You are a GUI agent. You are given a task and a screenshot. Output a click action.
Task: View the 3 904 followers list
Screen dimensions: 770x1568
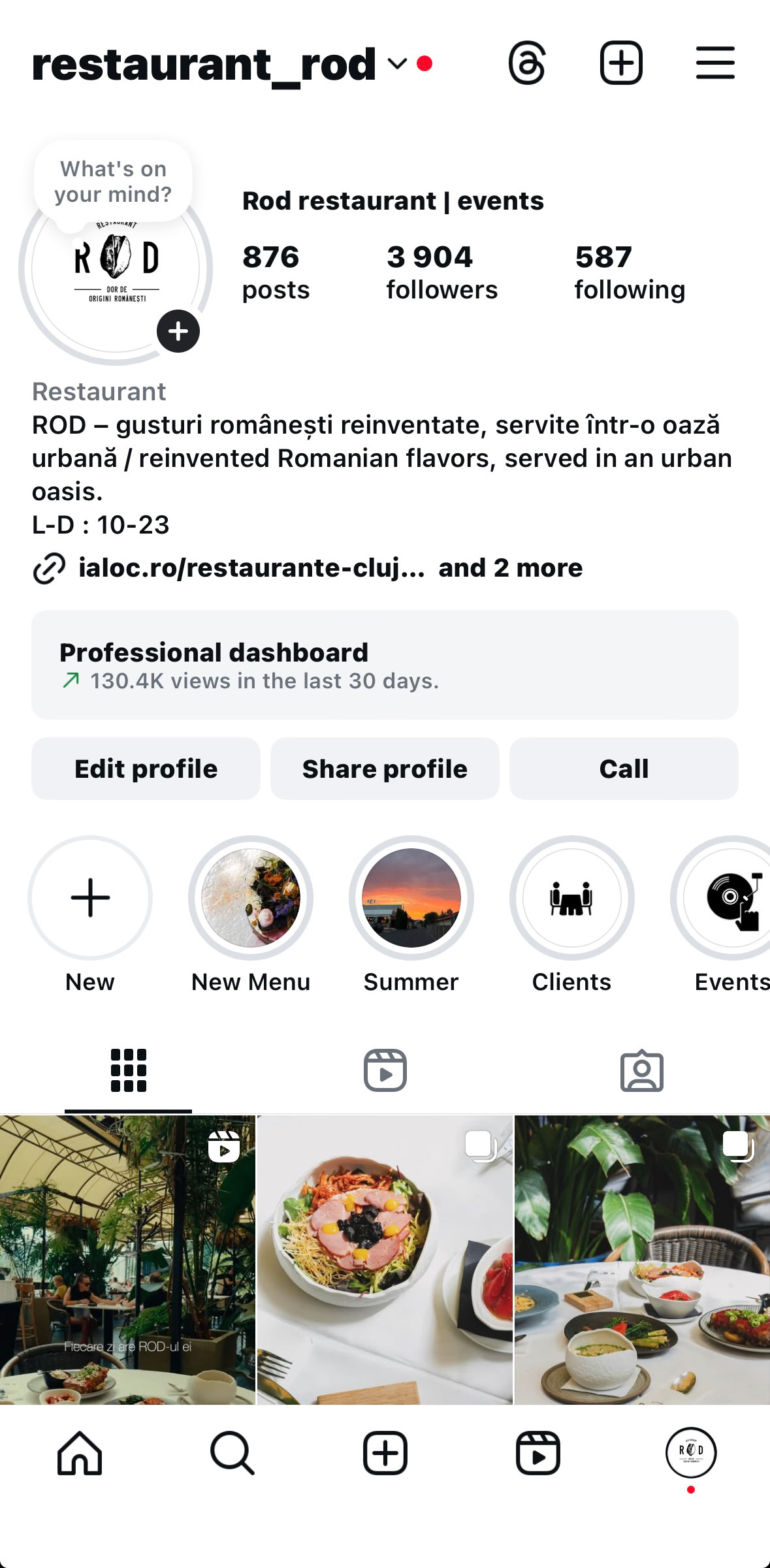click(441, 272)
